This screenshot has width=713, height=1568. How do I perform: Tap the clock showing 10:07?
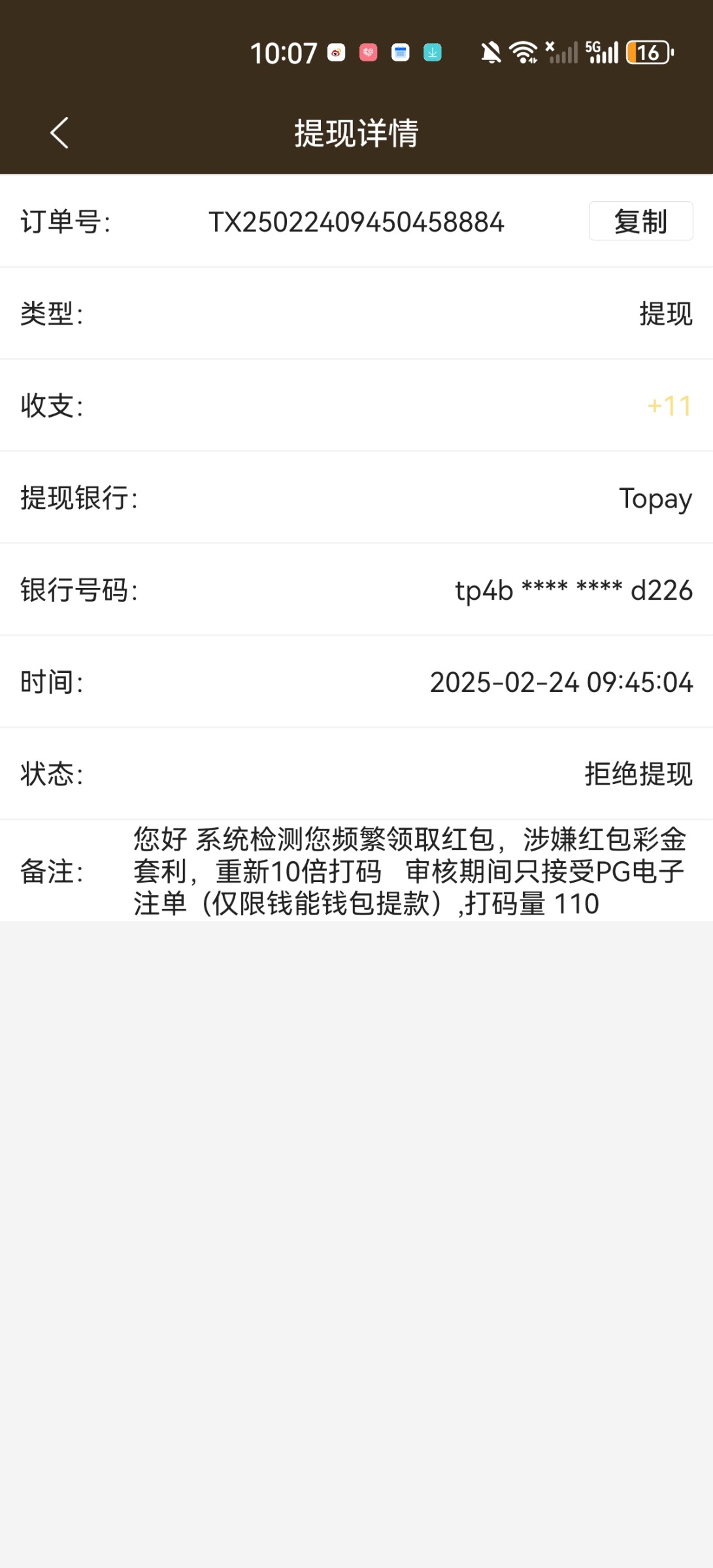(286, 52)
